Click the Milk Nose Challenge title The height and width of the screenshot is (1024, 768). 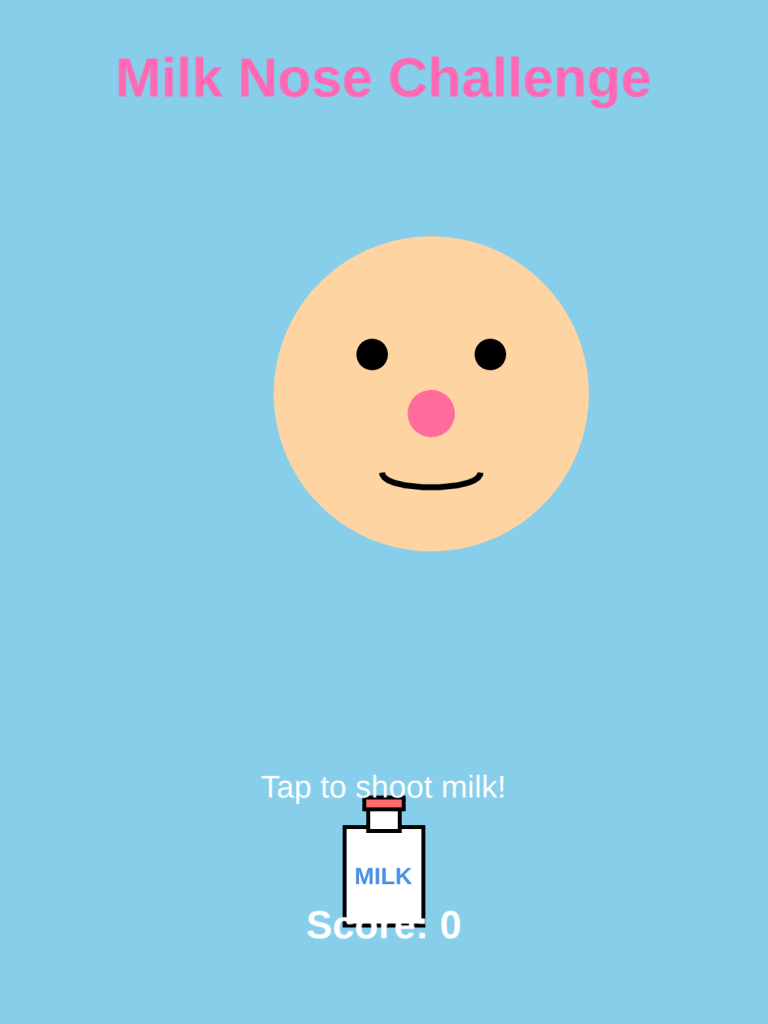click(x=383, y=78)
